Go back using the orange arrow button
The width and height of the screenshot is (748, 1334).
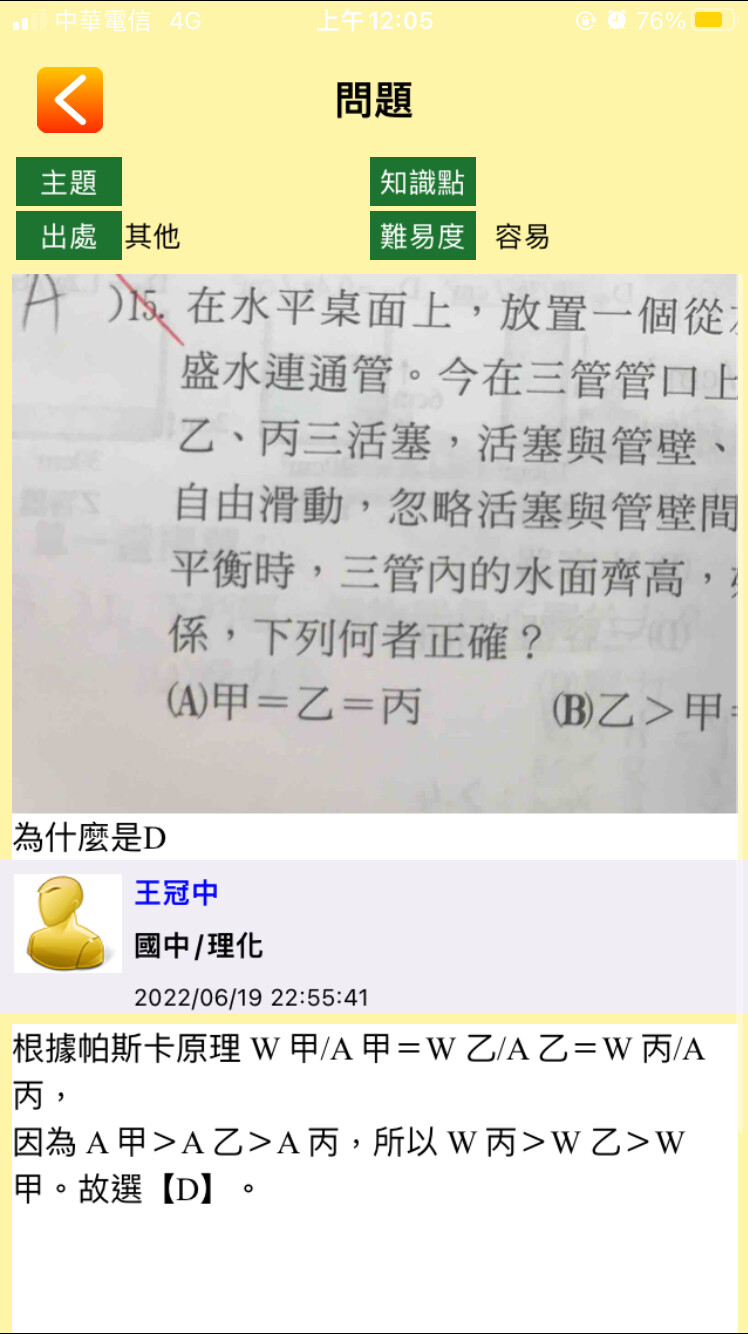point(70,100)
